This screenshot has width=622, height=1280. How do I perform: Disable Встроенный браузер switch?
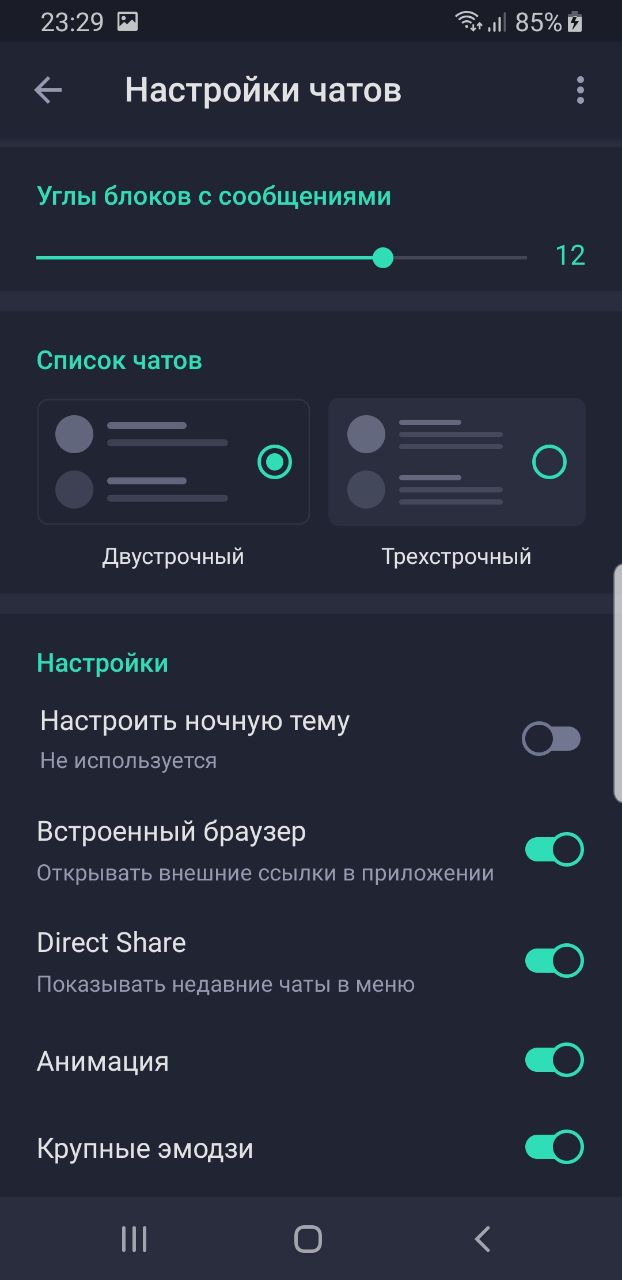click(554, 849)
